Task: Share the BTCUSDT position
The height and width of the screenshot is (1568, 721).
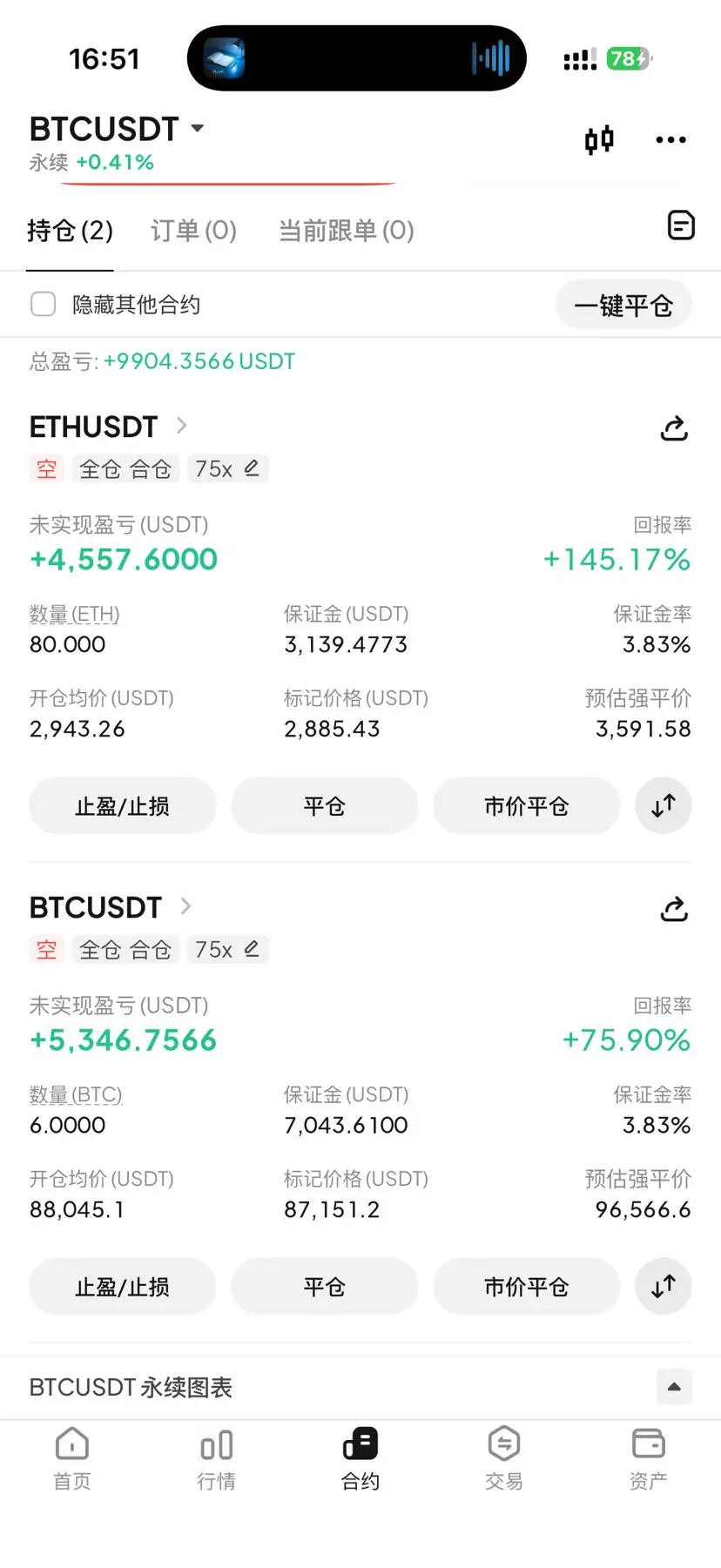Action: [x=674, y=909]
